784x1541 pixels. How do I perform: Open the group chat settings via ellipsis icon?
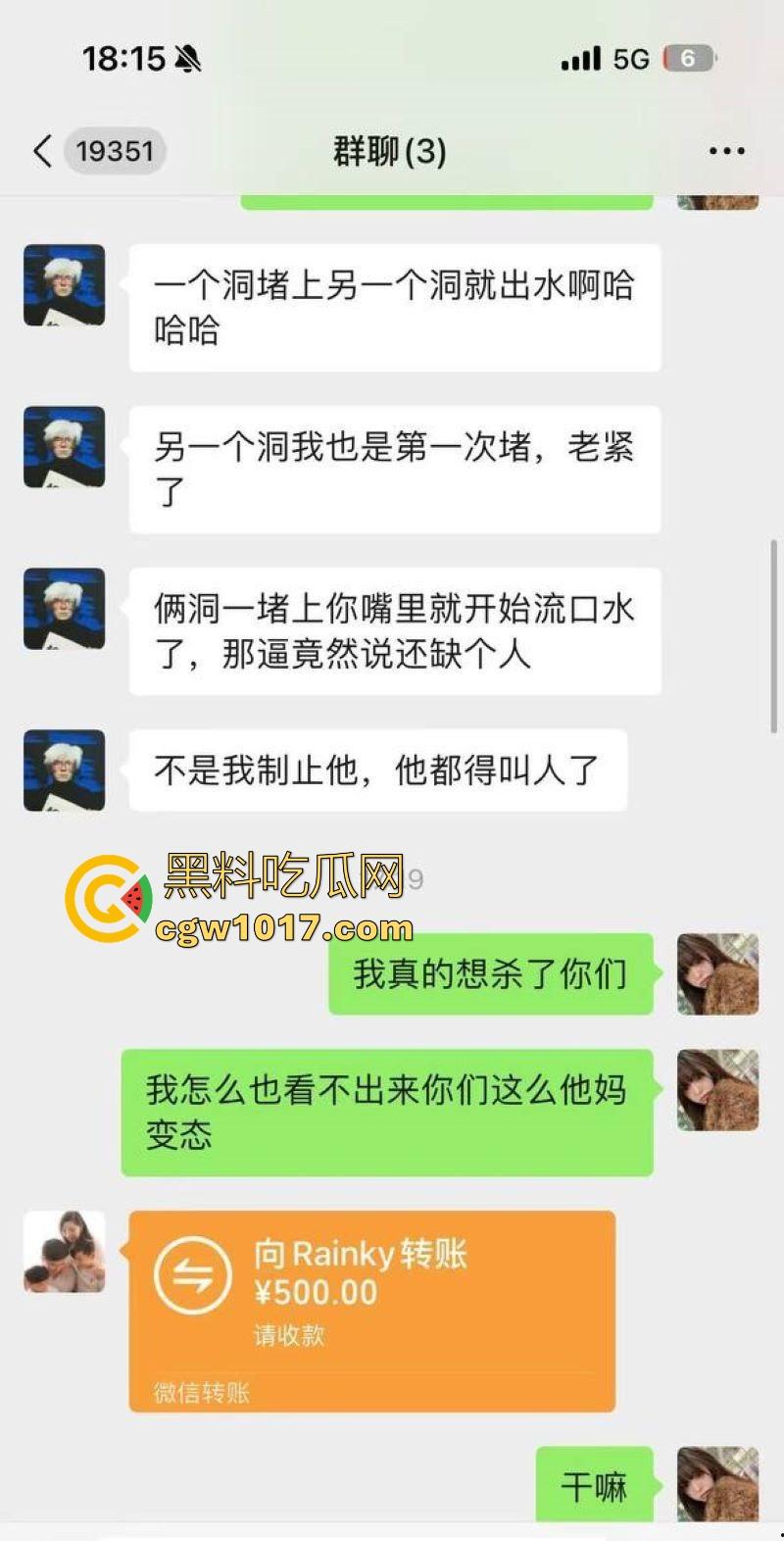point(726,150)
